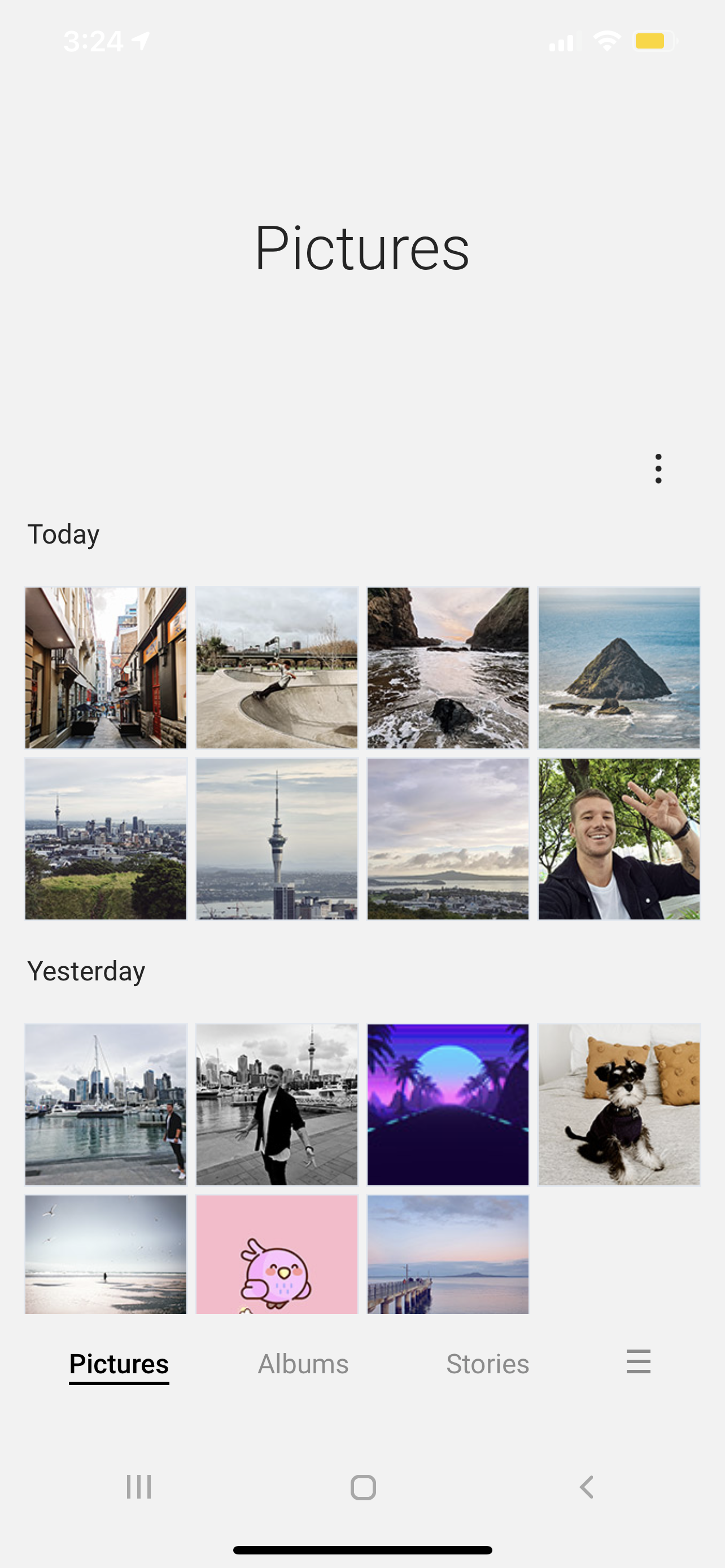View the city skyline with green hill photo
The image size is (725, 1568).
[x=106, y=839]
